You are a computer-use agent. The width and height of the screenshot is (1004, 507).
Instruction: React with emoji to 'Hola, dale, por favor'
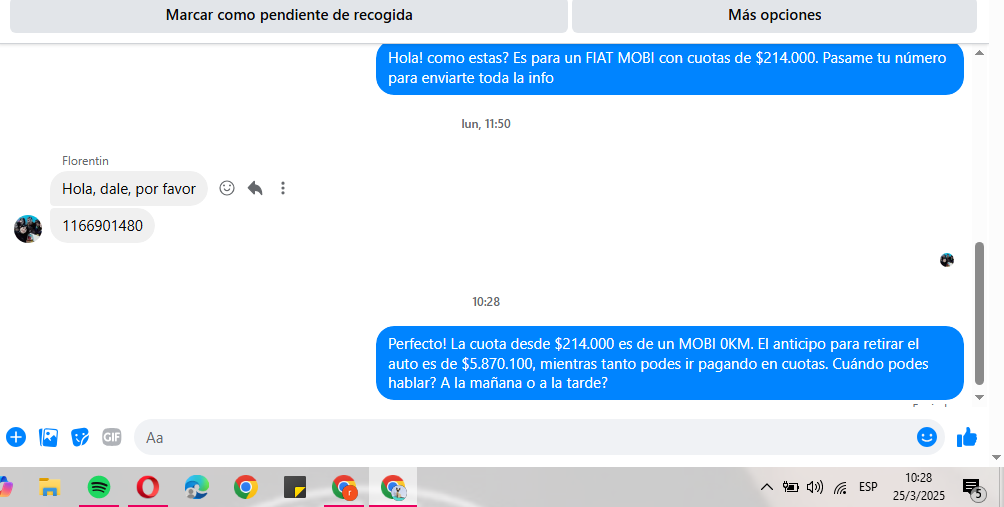point(227,188)
